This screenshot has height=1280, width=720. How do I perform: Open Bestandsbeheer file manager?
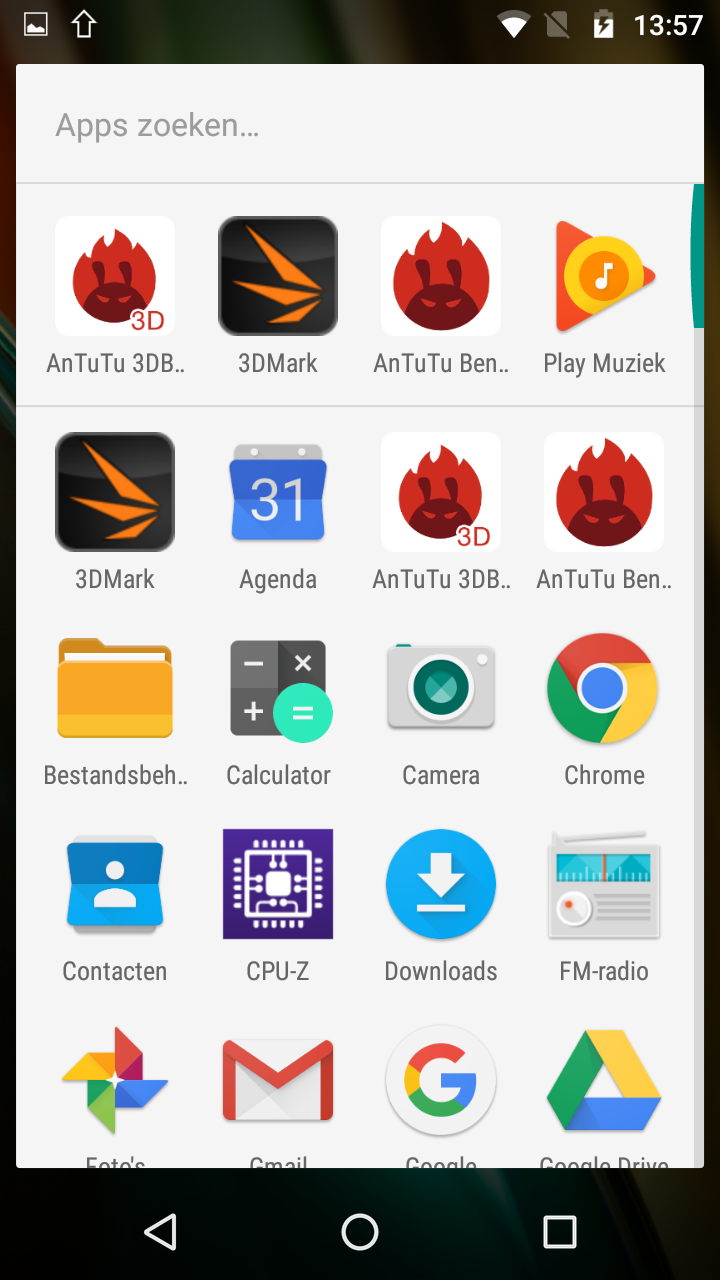[x=115, y=690]
